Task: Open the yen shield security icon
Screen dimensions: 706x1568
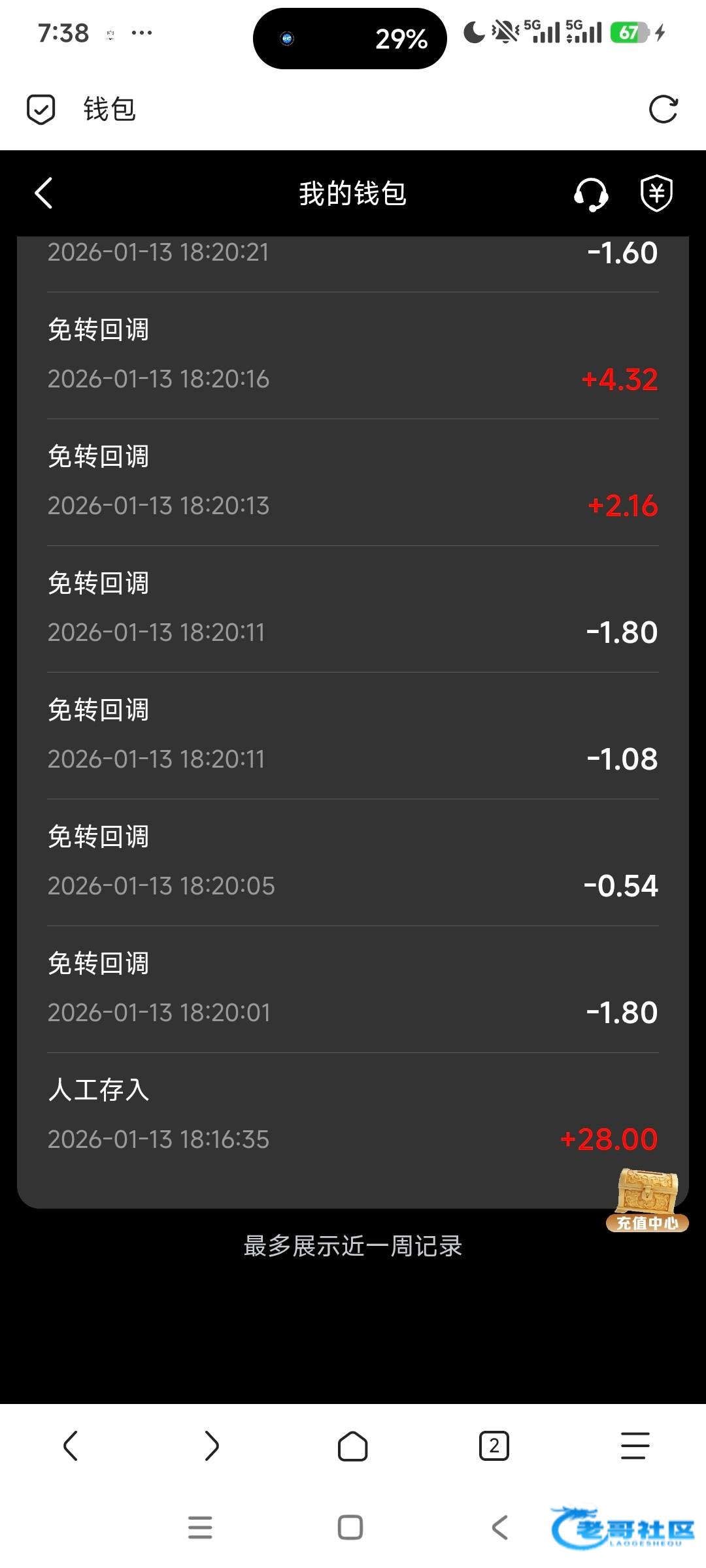Action: coord(656,193)
